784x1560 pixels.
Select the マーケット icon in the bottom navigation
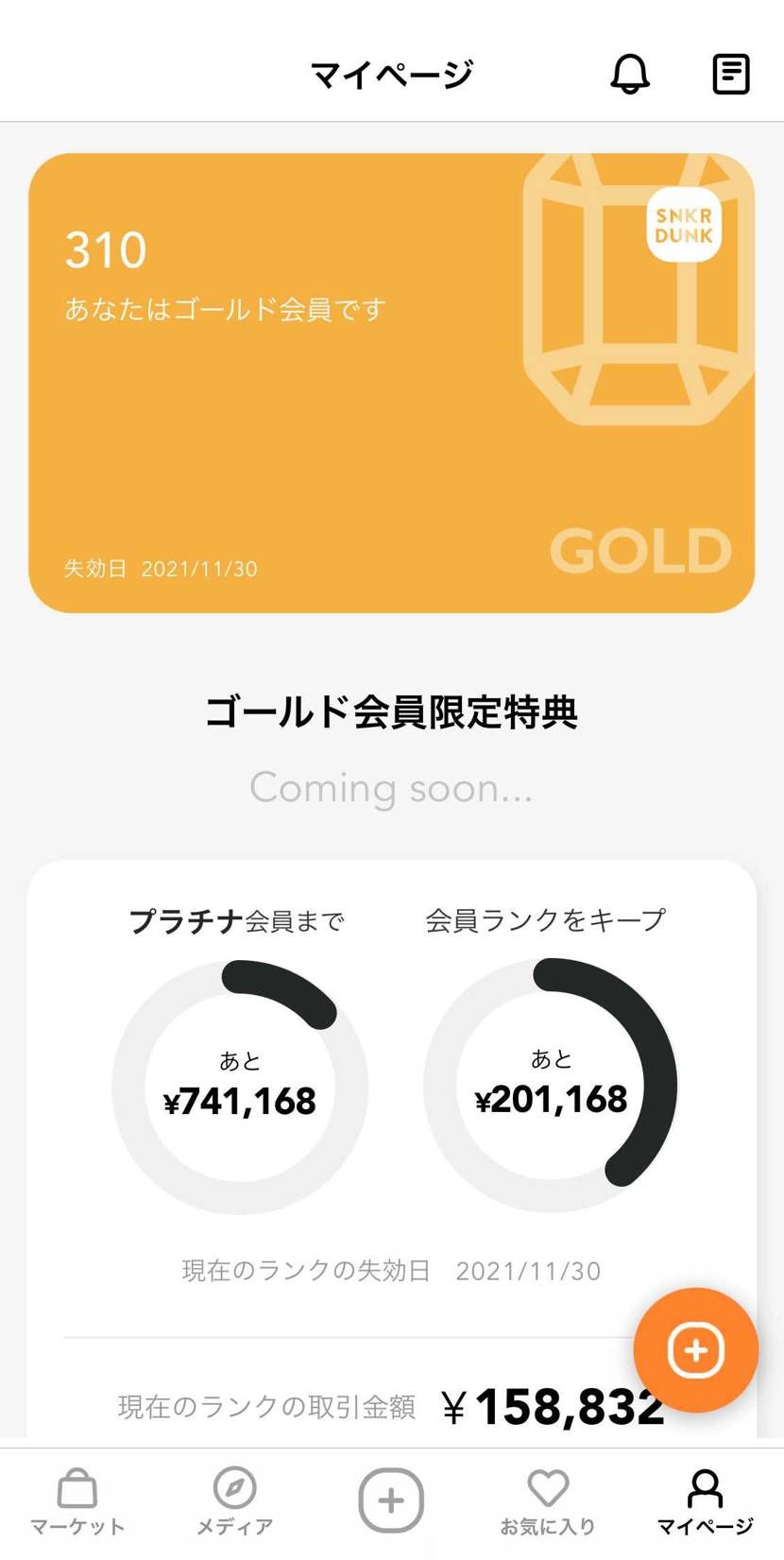76,1502
